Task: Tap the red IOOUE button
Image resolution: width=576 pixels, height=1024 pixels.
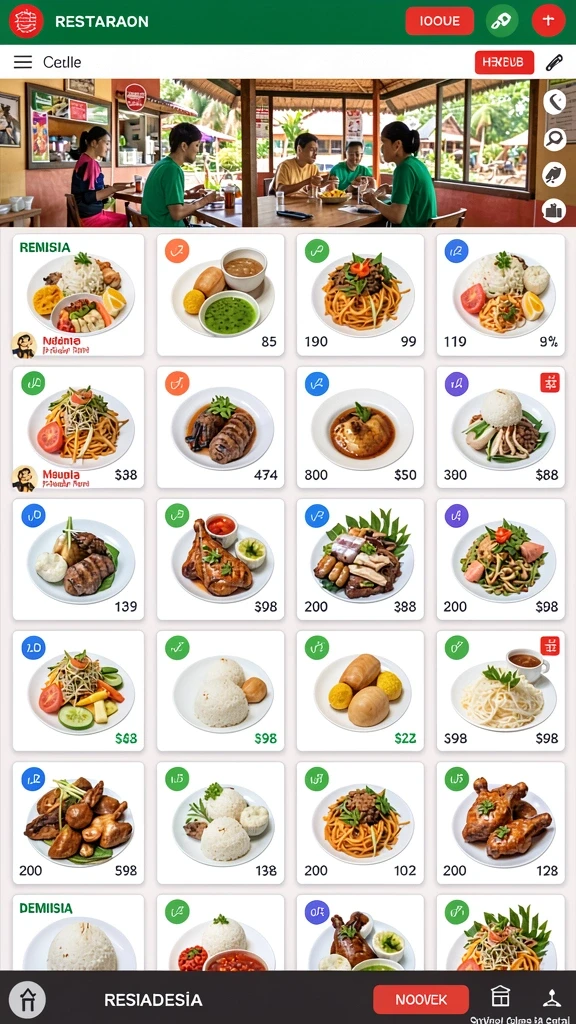Action: coord(440,21)
